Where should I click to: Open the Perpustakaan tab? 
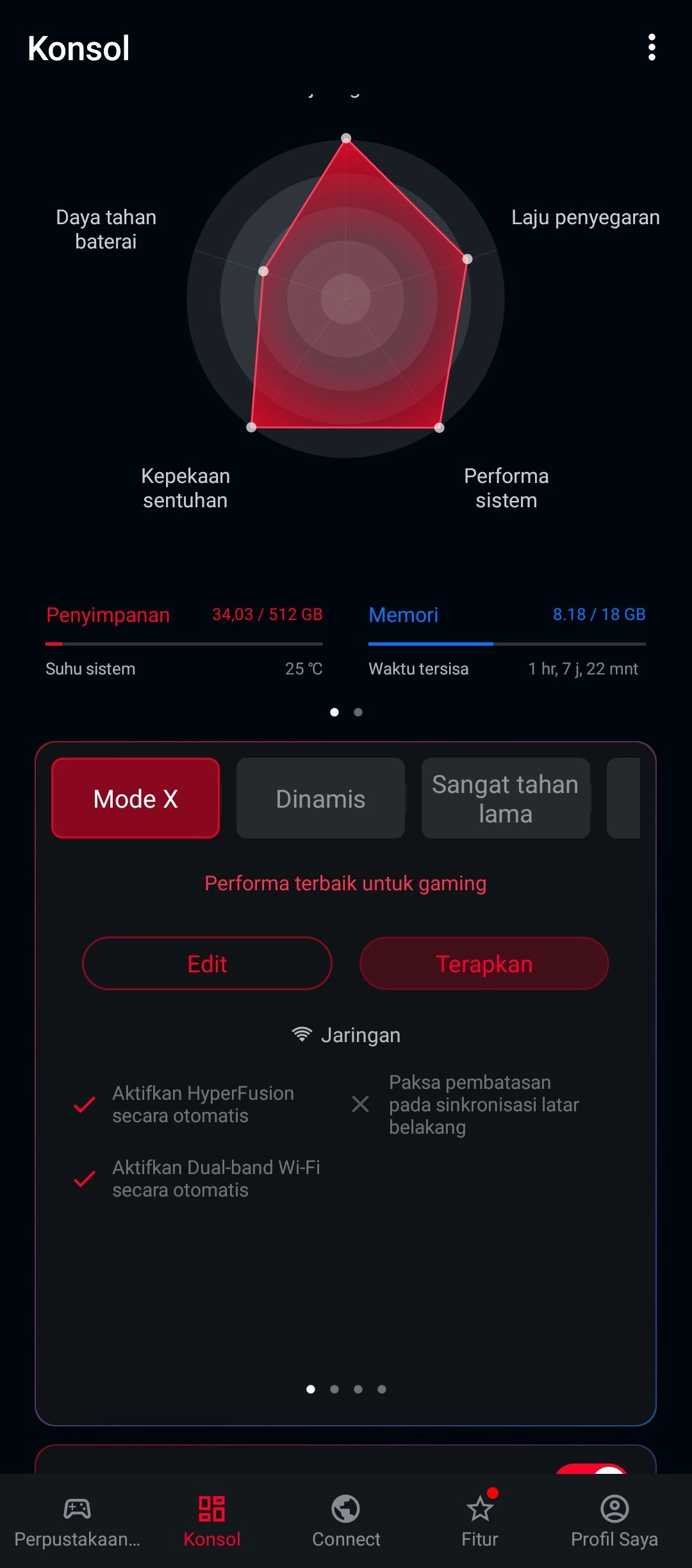click(77, 1522)
